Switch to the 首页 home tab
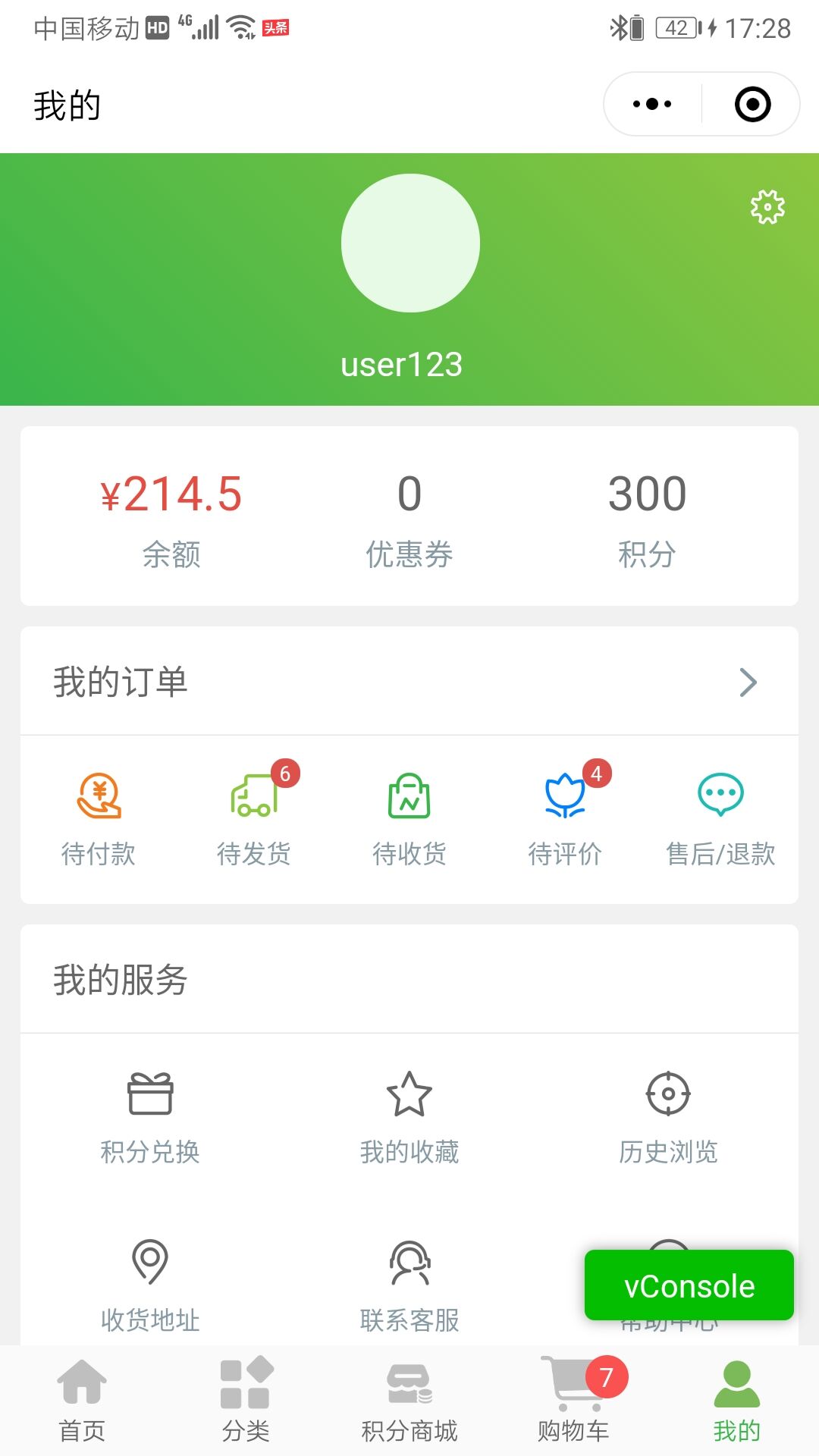The height and width of the screenshot is (1456, 819). click(82, 1400)
